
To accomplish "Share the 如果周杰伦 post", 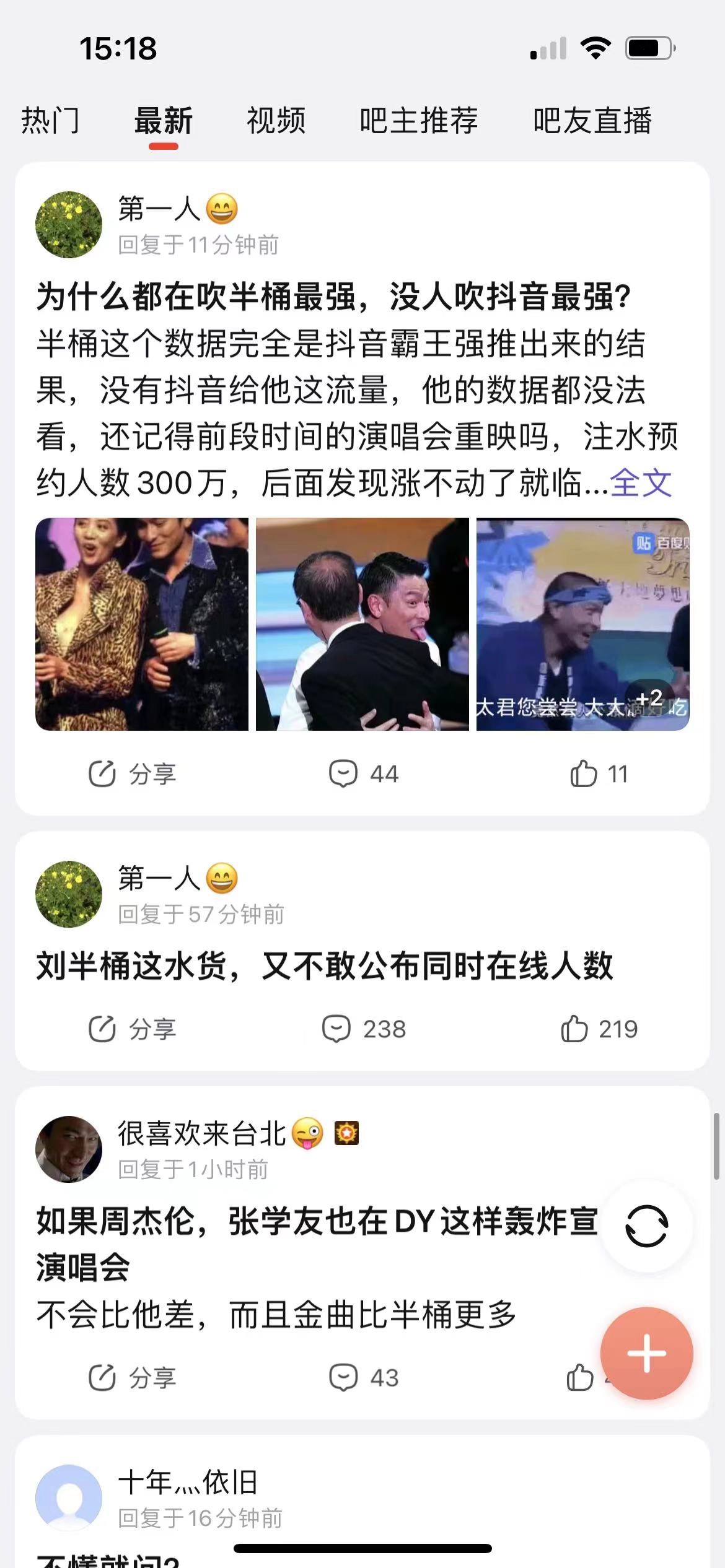I will pyautogui.click(x=133, y=1378).
